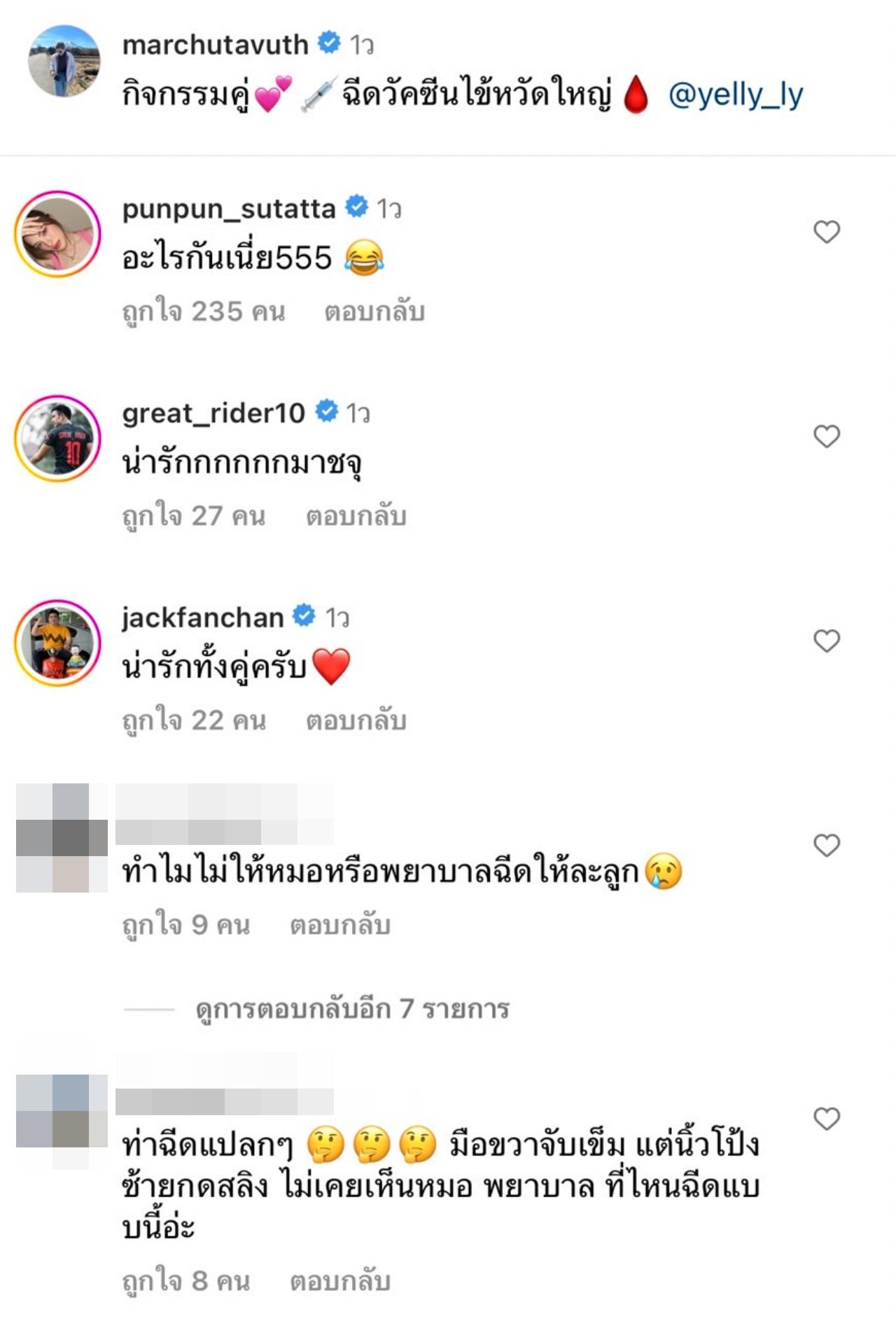Expand the 7 more replies
The image size is (896, 1335).
point(352,1009)
